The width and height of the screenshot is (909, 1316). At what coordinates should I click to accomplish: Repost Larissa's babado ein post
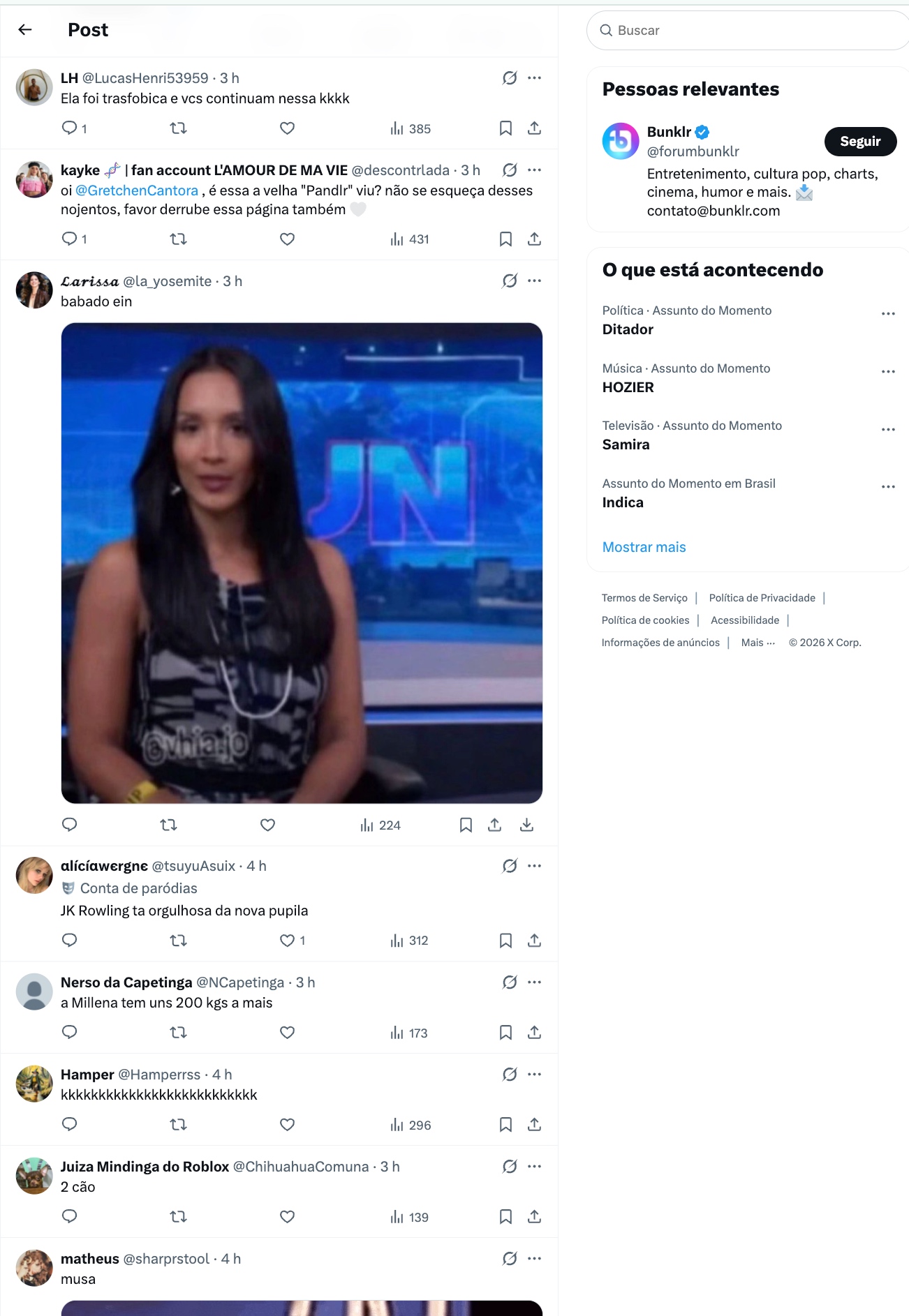point(168,825)
